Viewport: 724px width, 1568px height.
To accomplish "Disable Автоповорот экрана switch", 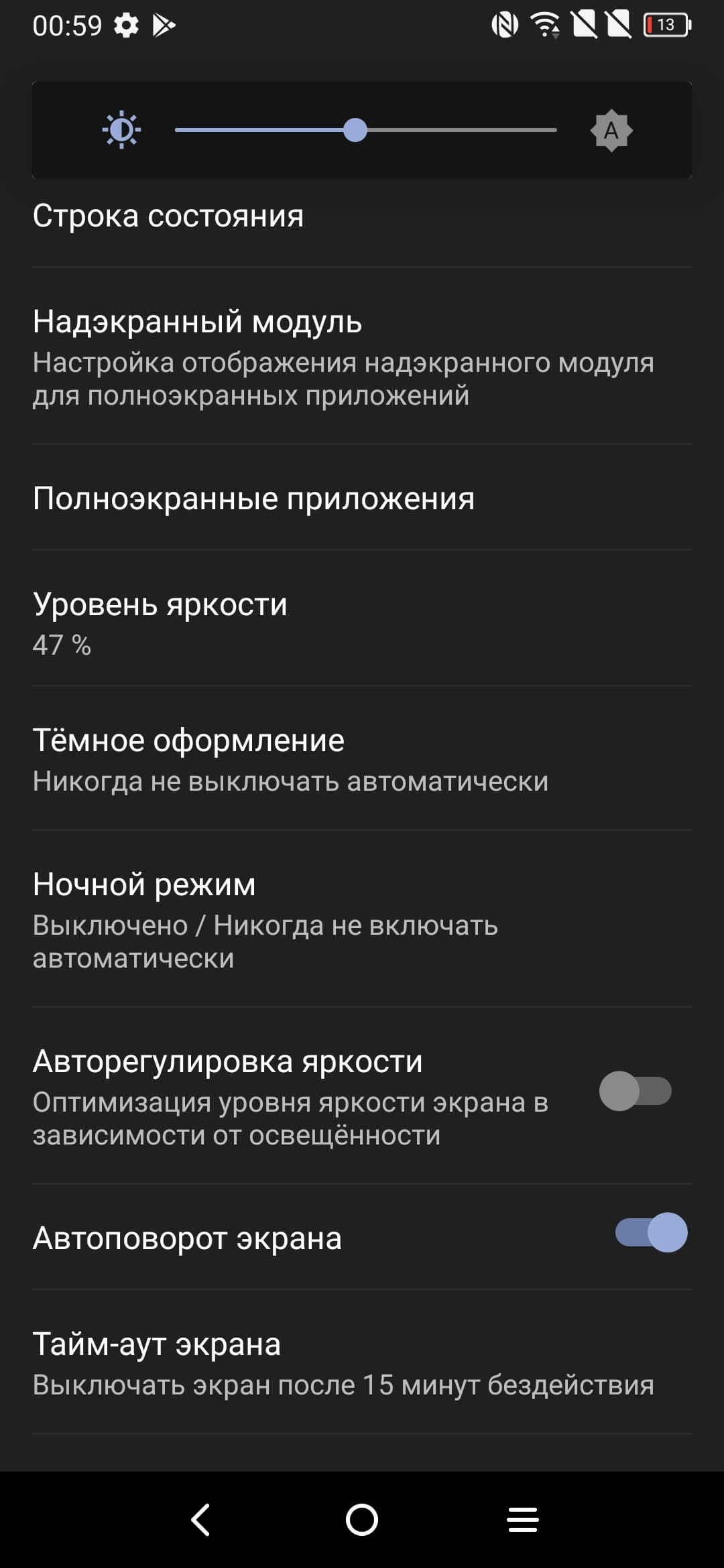I will coord(651,1232).
